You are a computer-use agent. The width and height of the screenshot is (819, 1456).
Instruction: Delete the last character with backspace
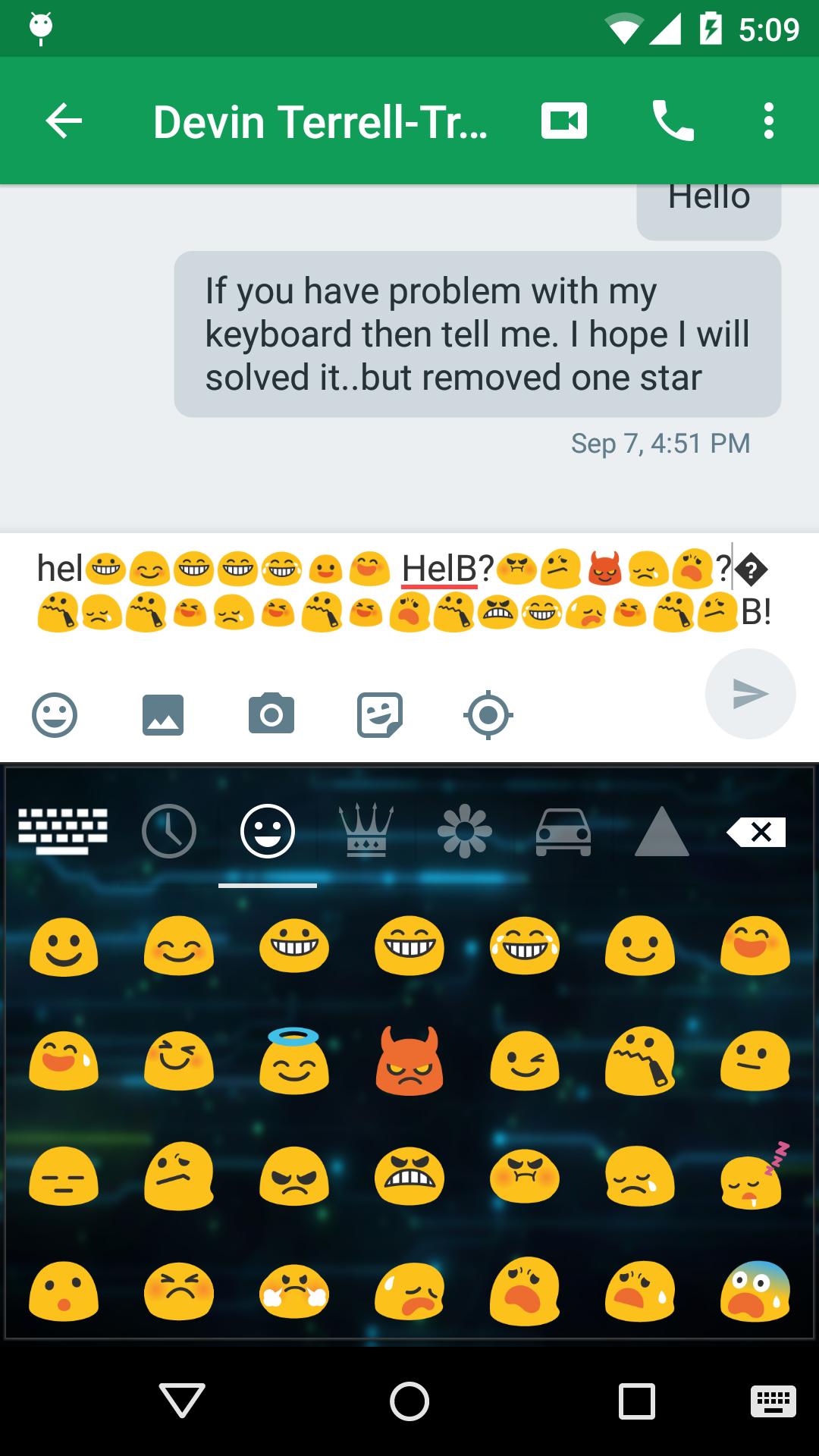(x=756, y=832)
